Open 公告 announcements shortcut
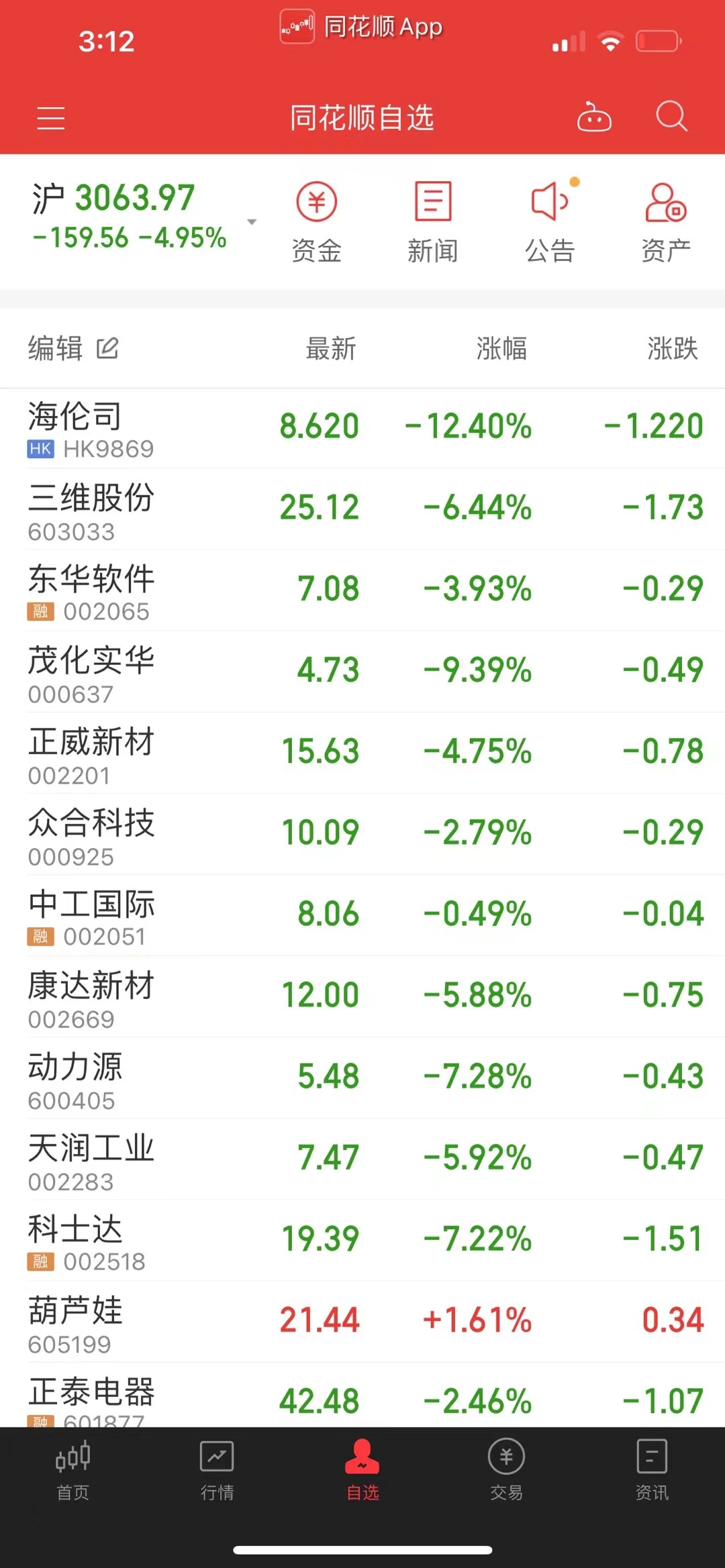 click(x=550, y=223)
